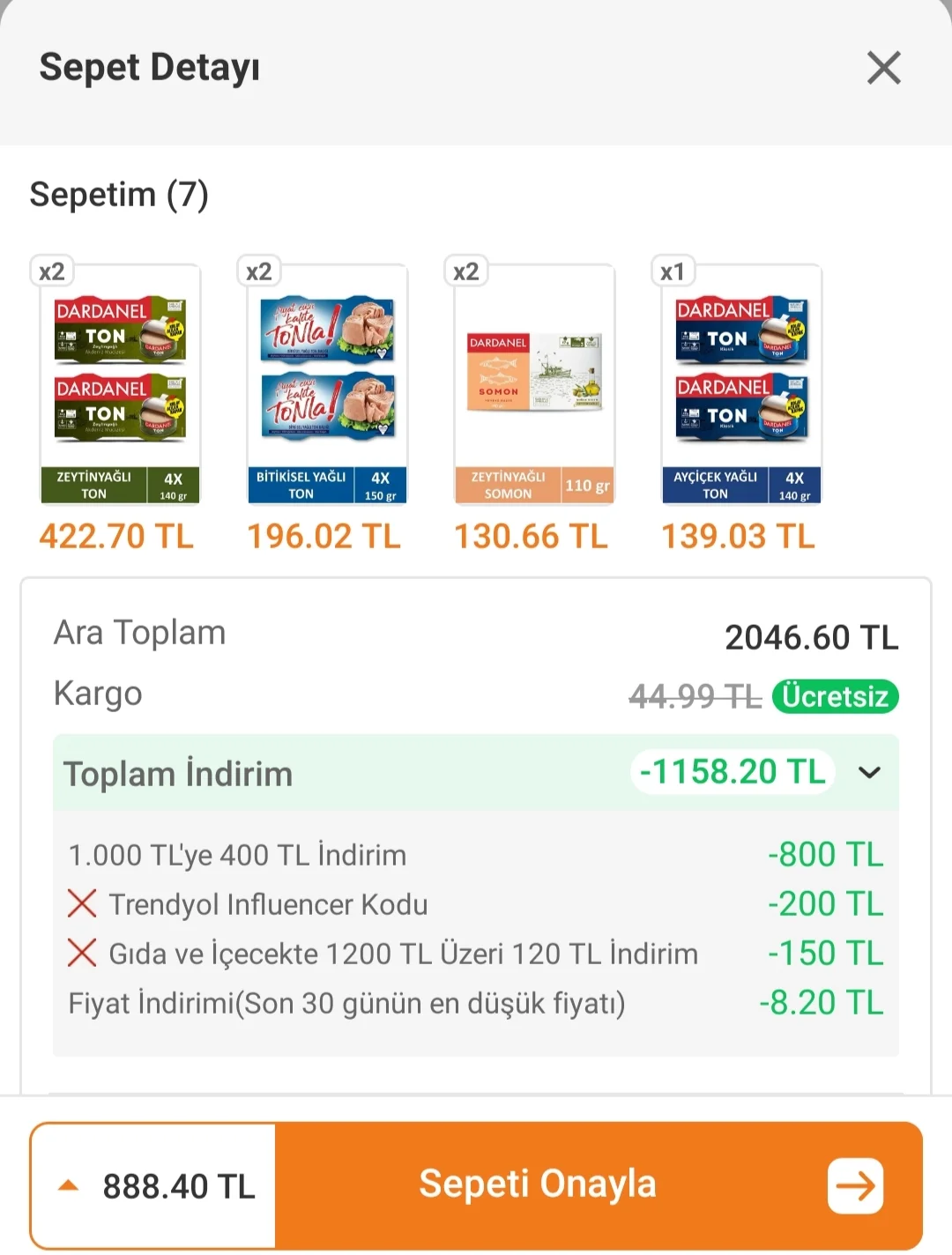
Task: Remove Gıda ve İçecekte 120 TL discount
Action: tap(82, 954)
